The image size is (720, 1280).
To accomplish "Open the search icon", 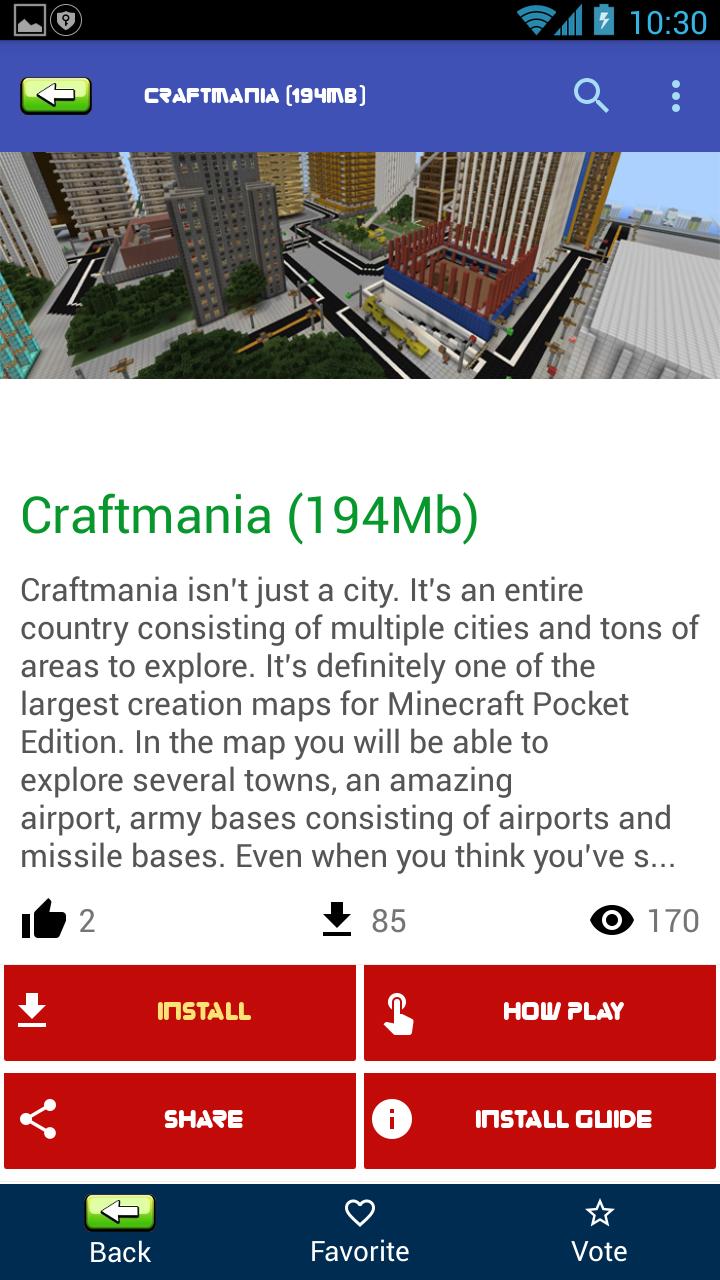I will (591, 96).
